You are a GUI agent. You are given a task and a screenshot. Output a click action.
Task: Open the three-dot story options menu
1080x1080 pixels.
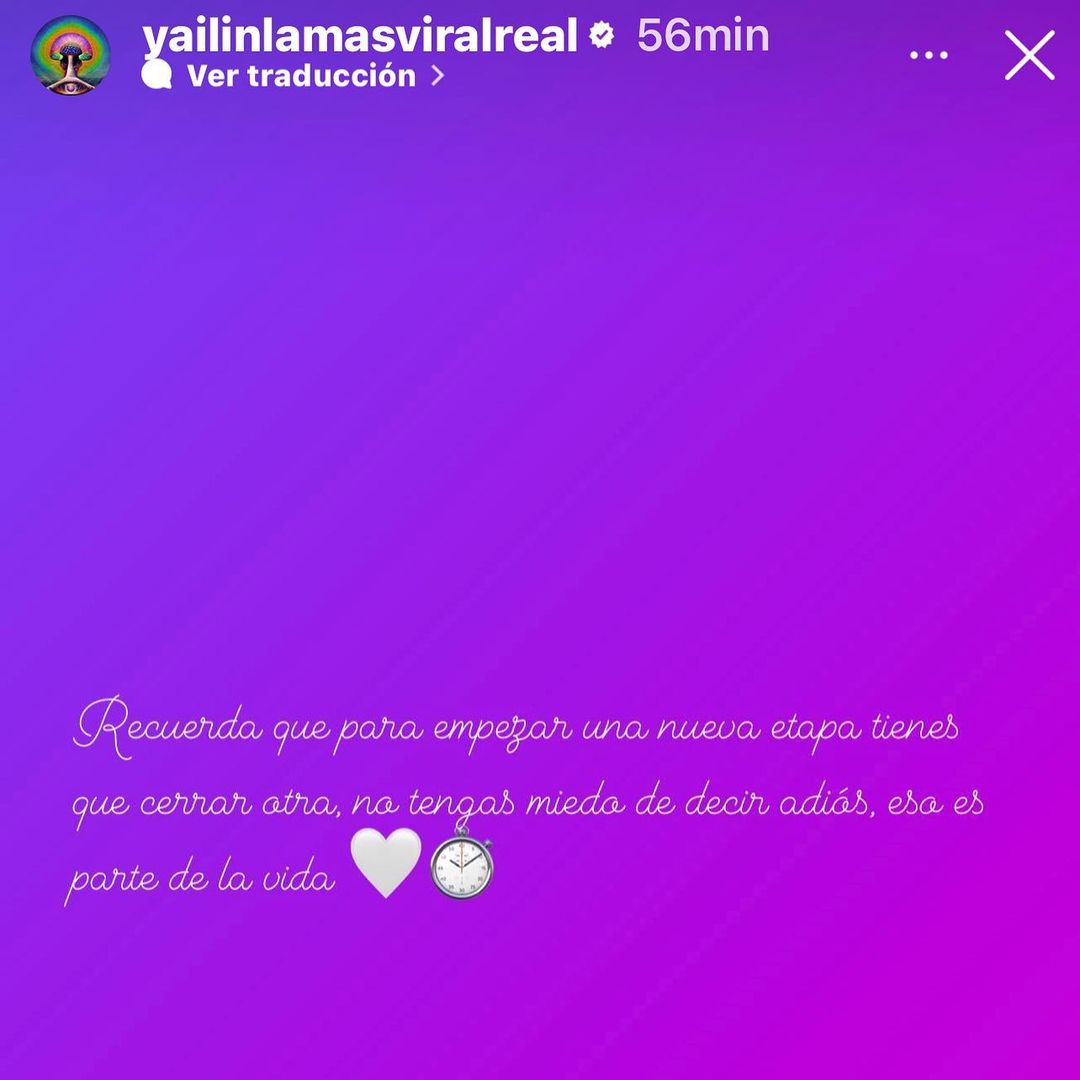click(x=929, y=55)
